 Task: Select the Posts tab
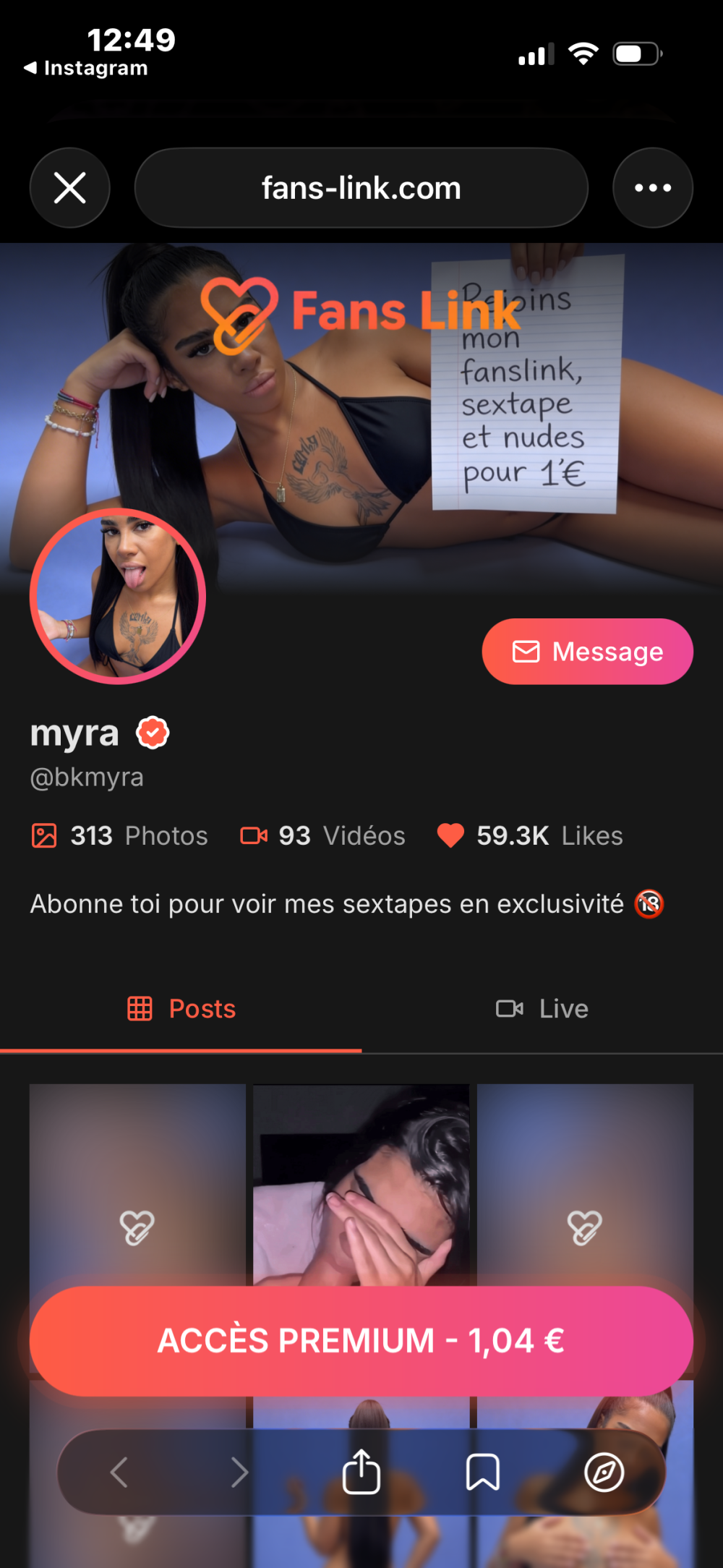coord(181,1008)
